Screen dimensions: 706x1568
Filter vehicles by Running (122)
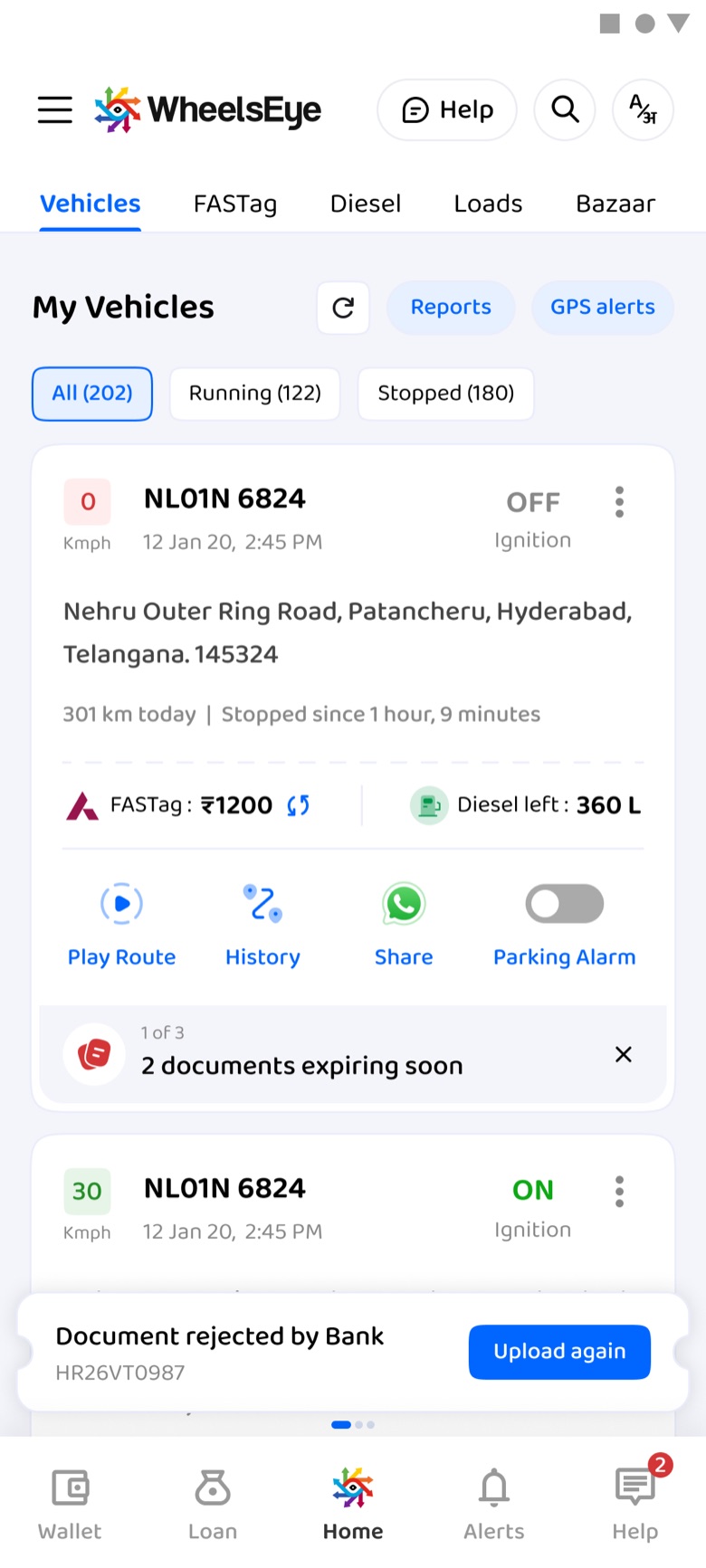[x=255, y=394]
